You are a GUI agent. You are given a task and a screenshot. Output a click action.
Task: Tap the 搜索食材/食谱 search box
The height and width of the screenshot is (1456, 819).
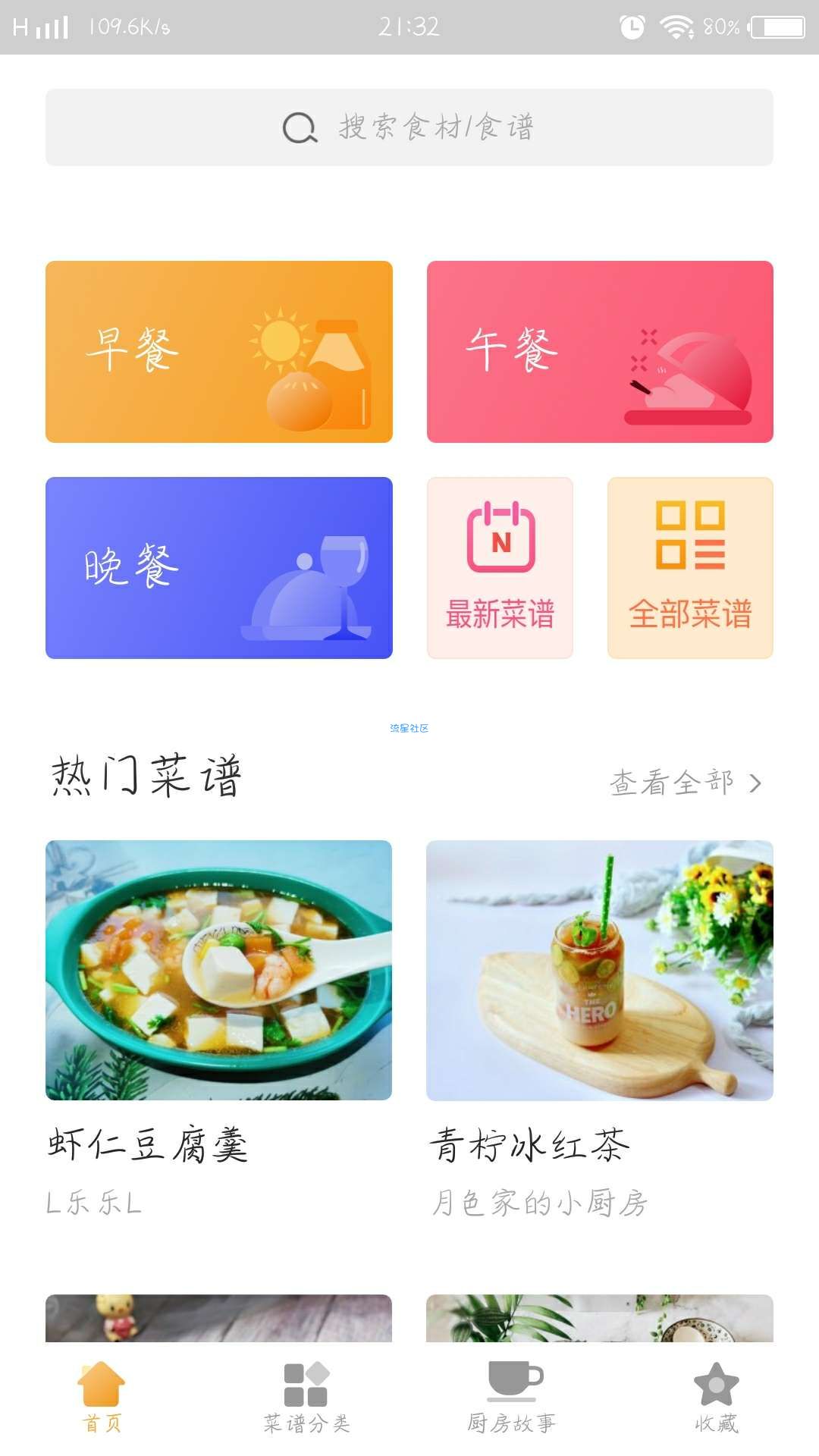click(409, 127)
